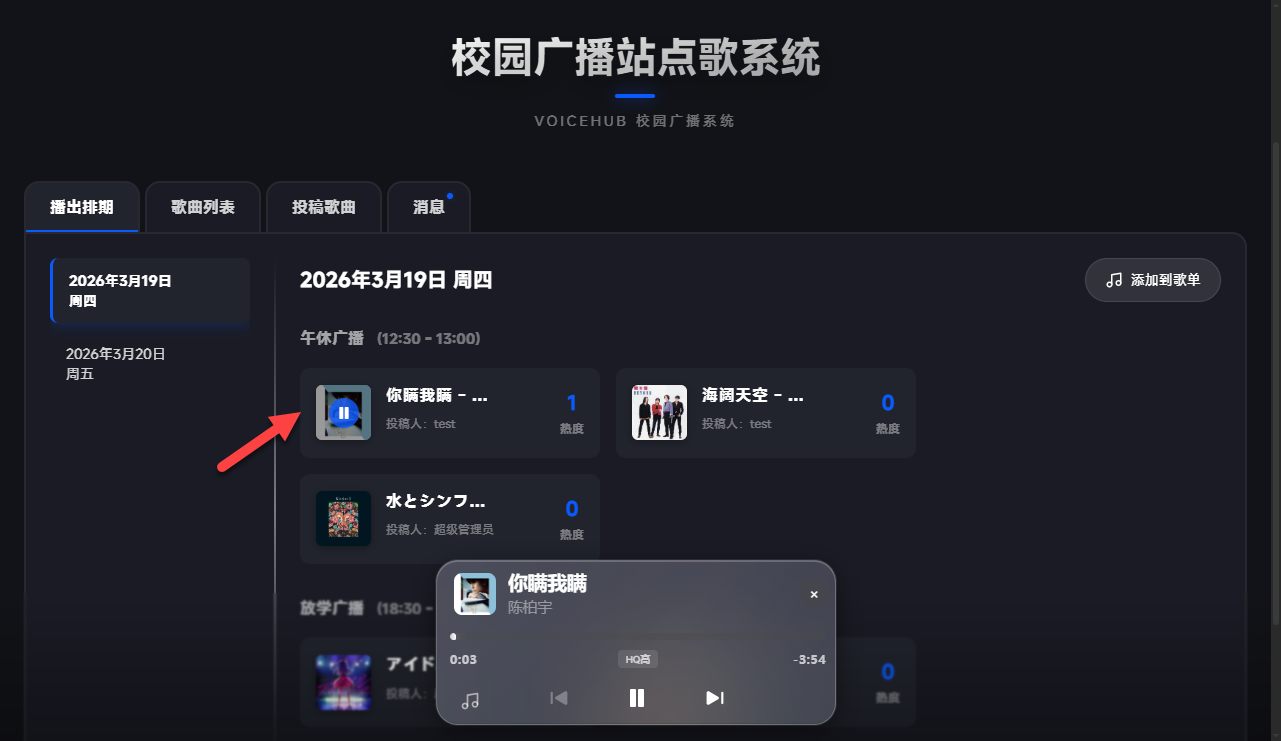Close the mini player
Screen dimensions: 1281x741
click(x=814, y=594)
